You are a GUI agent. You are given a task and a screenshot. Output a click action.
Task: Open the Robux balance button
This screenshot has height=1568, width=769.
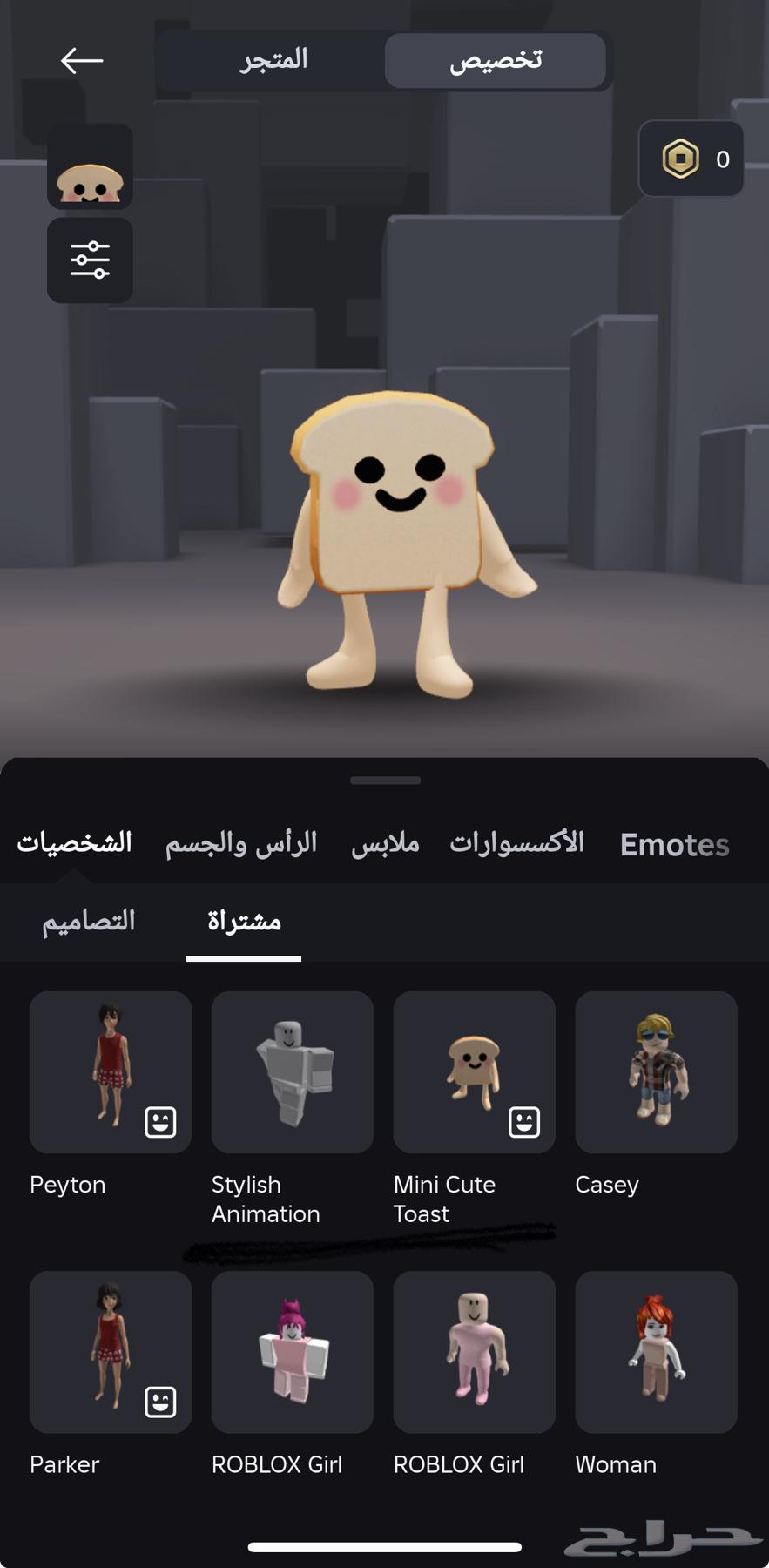[691, 159]
